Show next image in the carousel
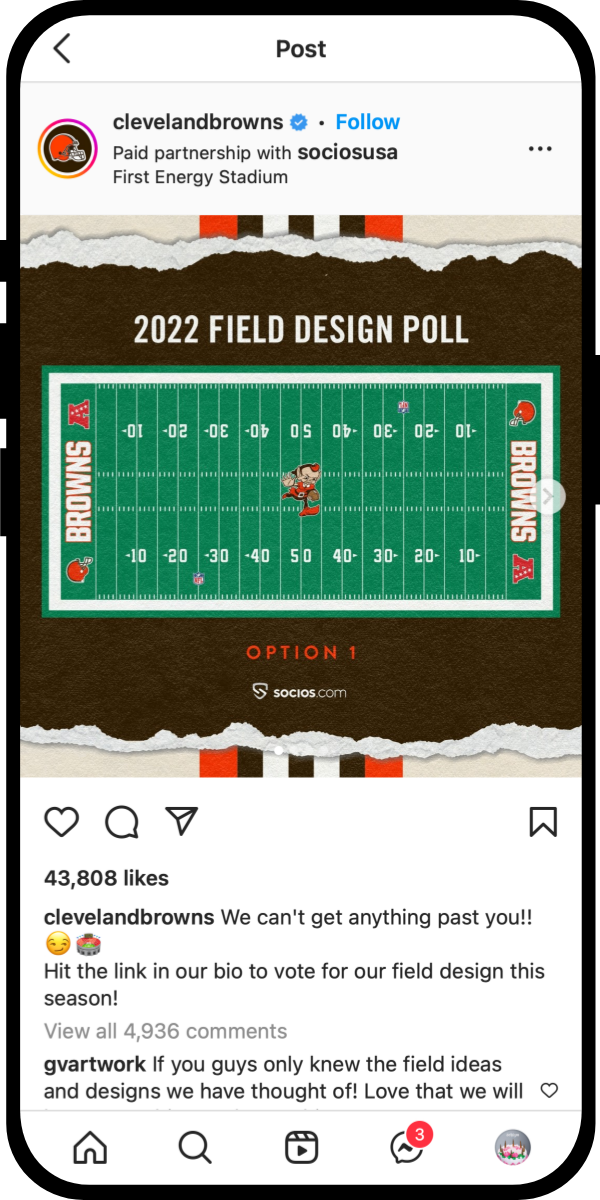 point(548,496)
